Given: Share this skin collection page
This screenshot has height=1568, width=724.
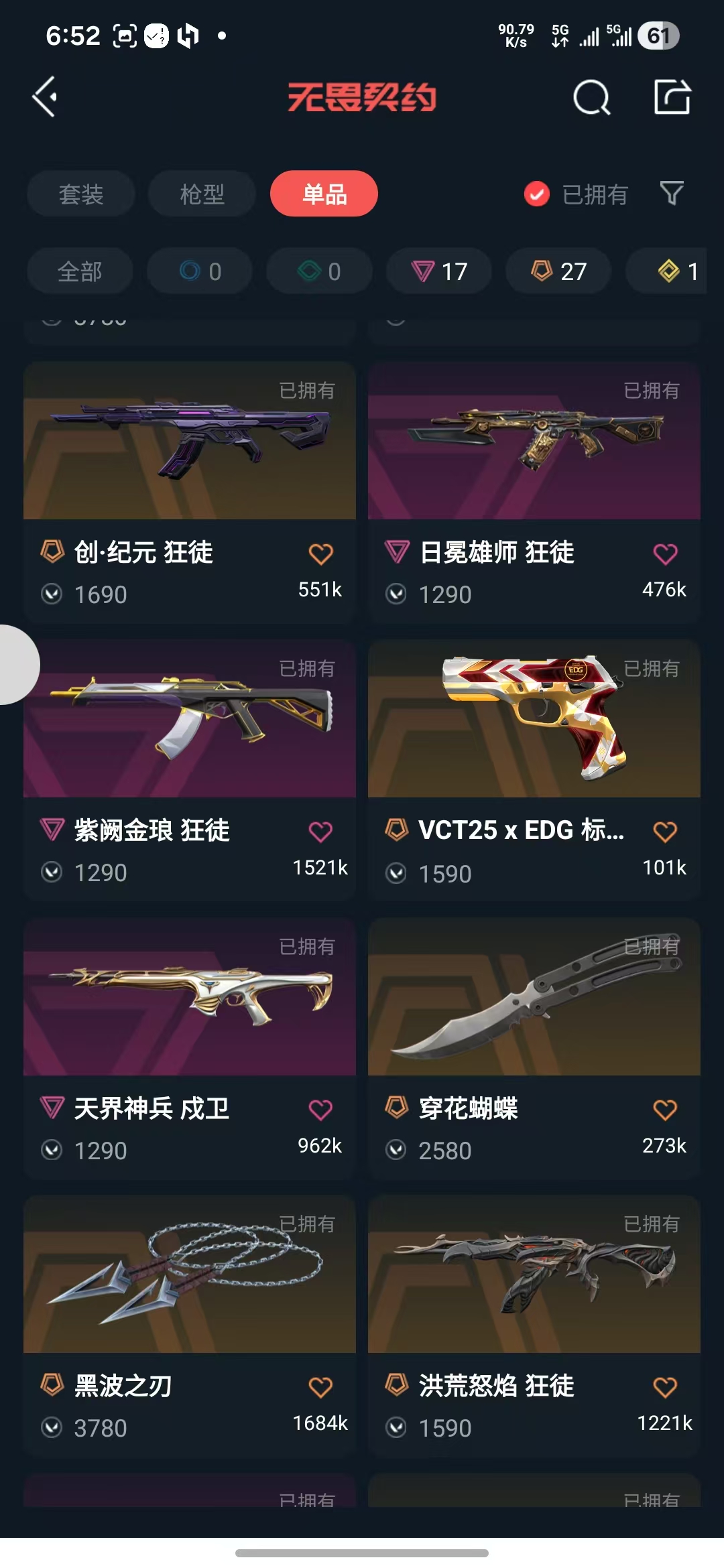Looking at the screenshot, I should tap(672, 97).
